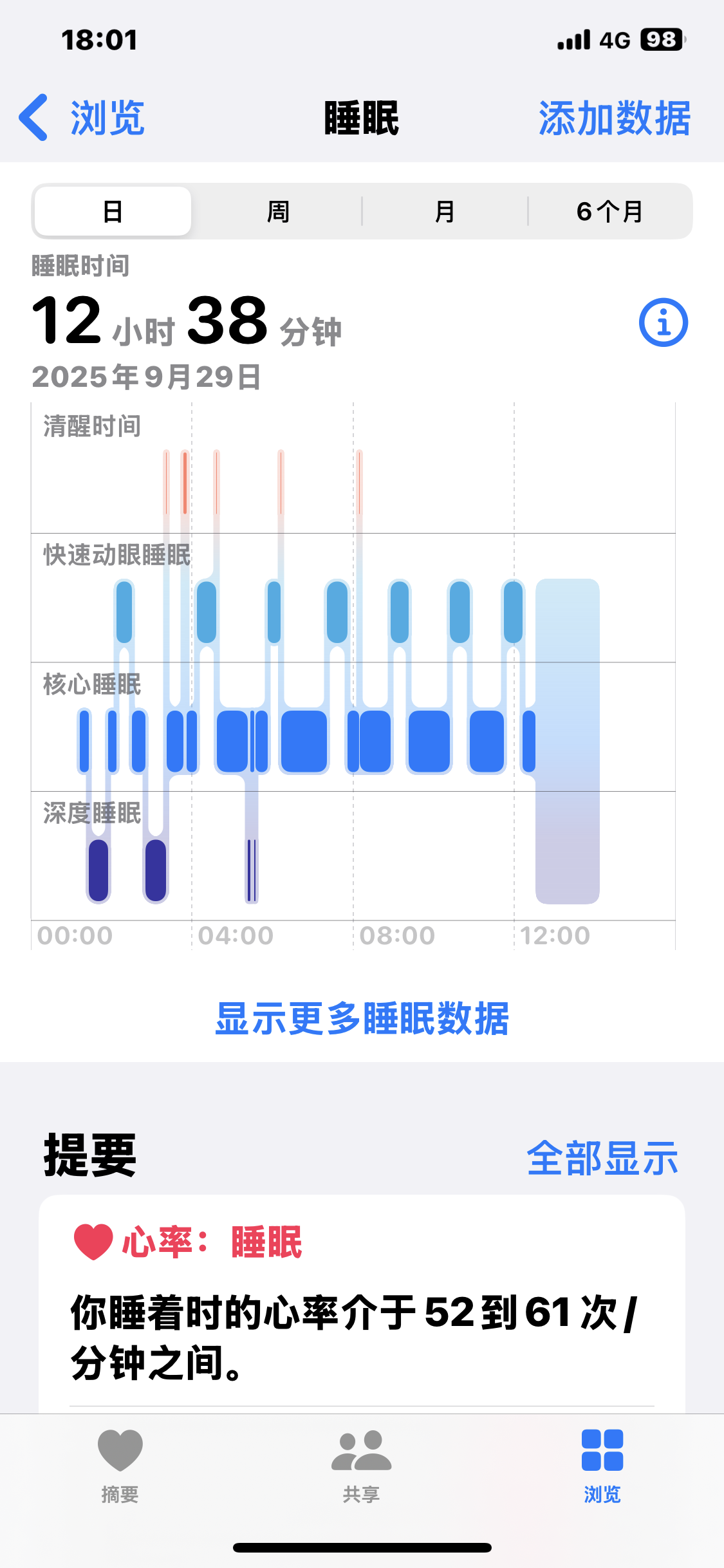Tap 添加数据 to add sleep data
Image resolution: width=724 pixels, height=1568 pixels.
tap(615, 118)
